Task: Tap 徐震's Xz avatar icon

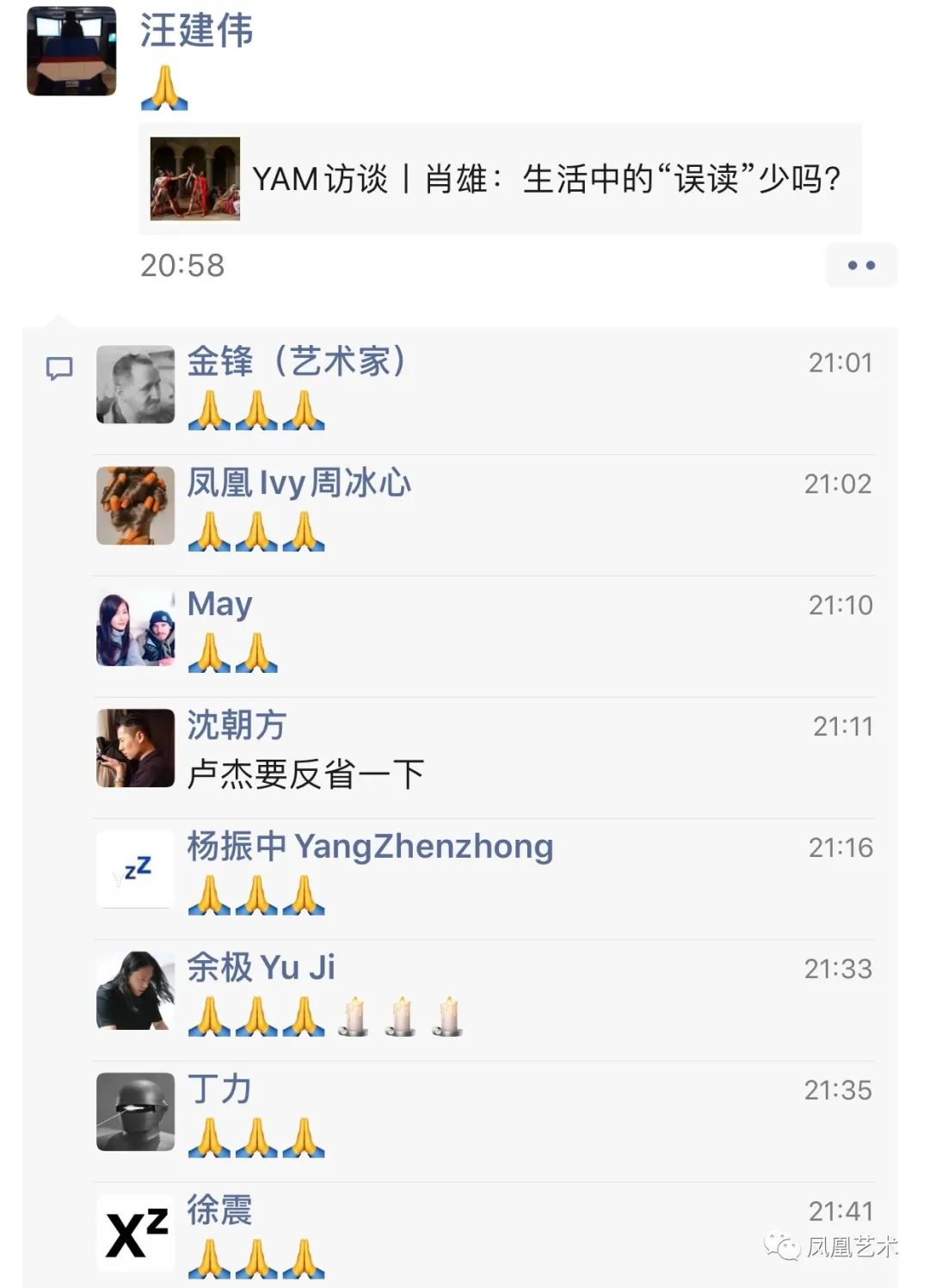Action: (x=135, y=1232)
